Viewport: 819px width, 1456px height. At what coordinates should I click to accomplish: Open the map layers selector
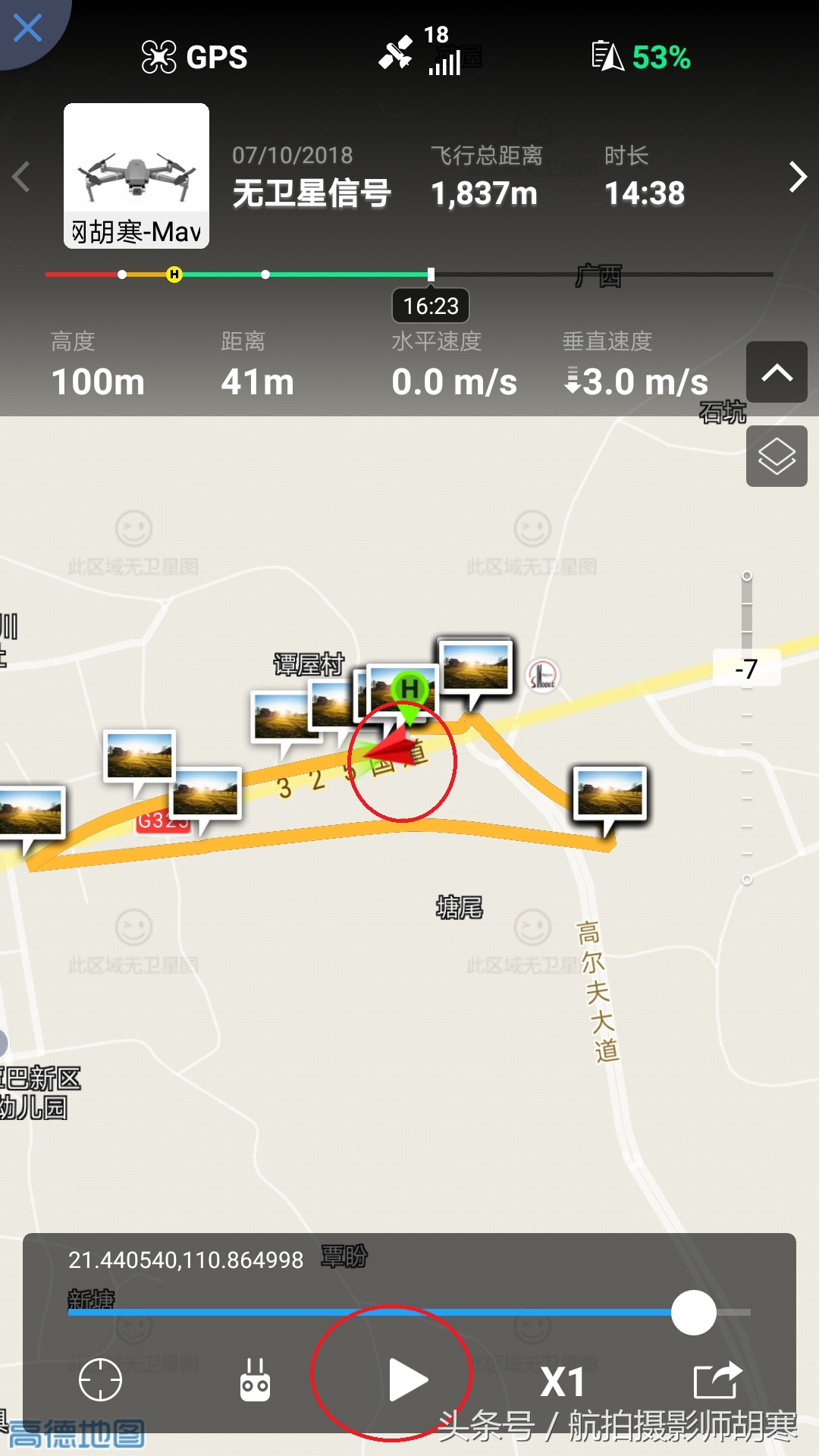click(777, 457)
